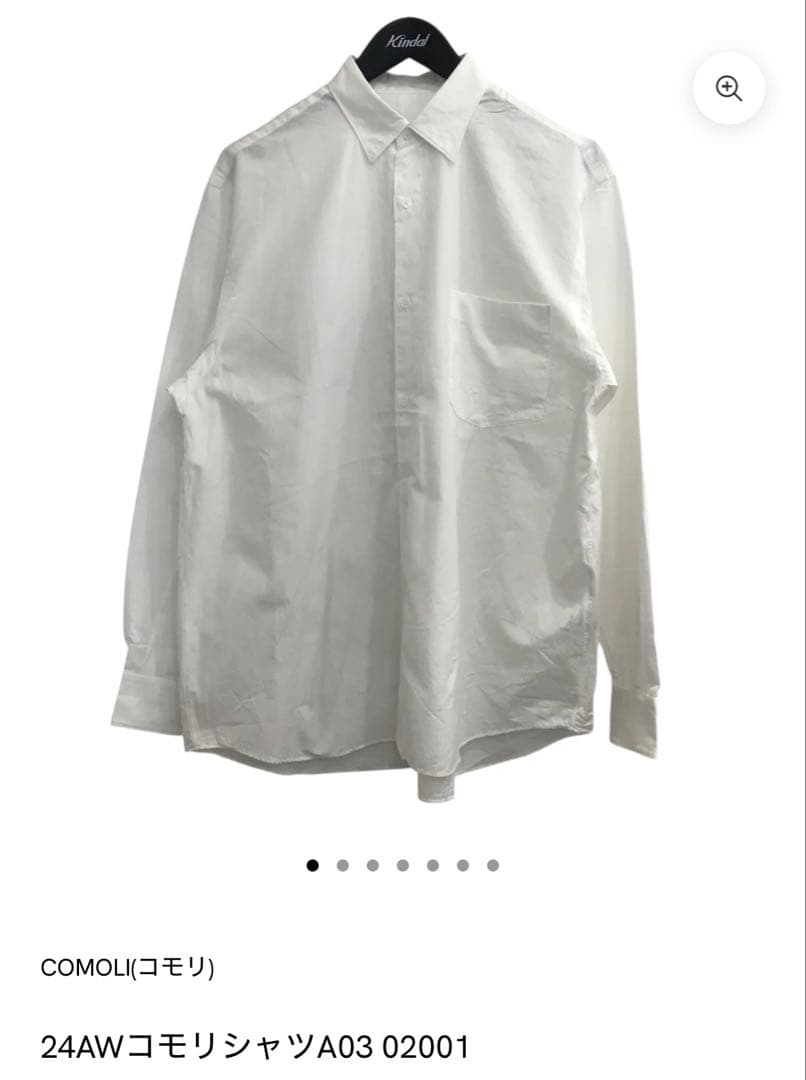The image size is (806, 1080).
Task: Click the brand name label text
Action: [x=130, y=964]
